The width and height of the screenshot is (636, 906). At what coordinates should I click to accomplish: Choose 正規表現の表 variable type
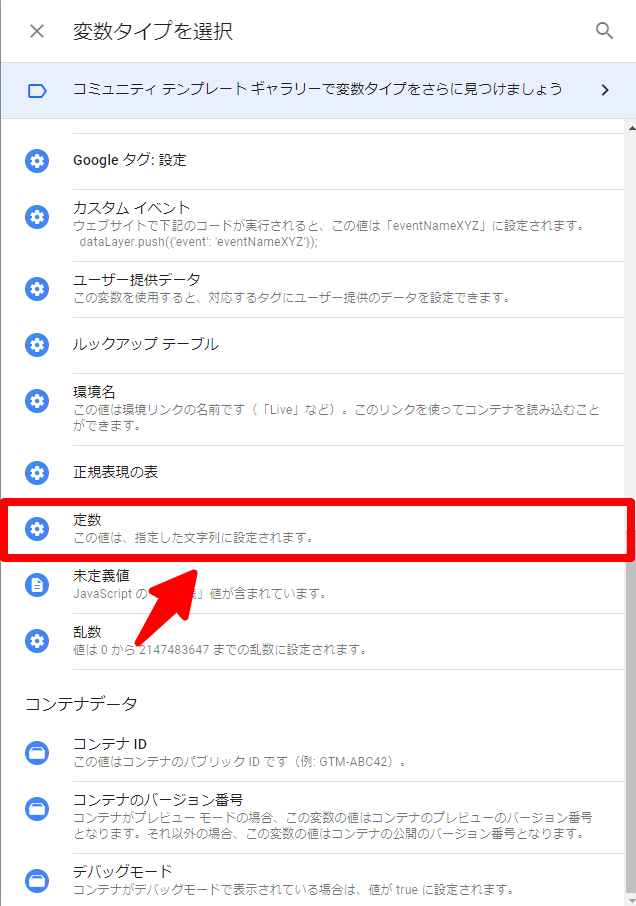pyautogui.click(x=115, y=472)
